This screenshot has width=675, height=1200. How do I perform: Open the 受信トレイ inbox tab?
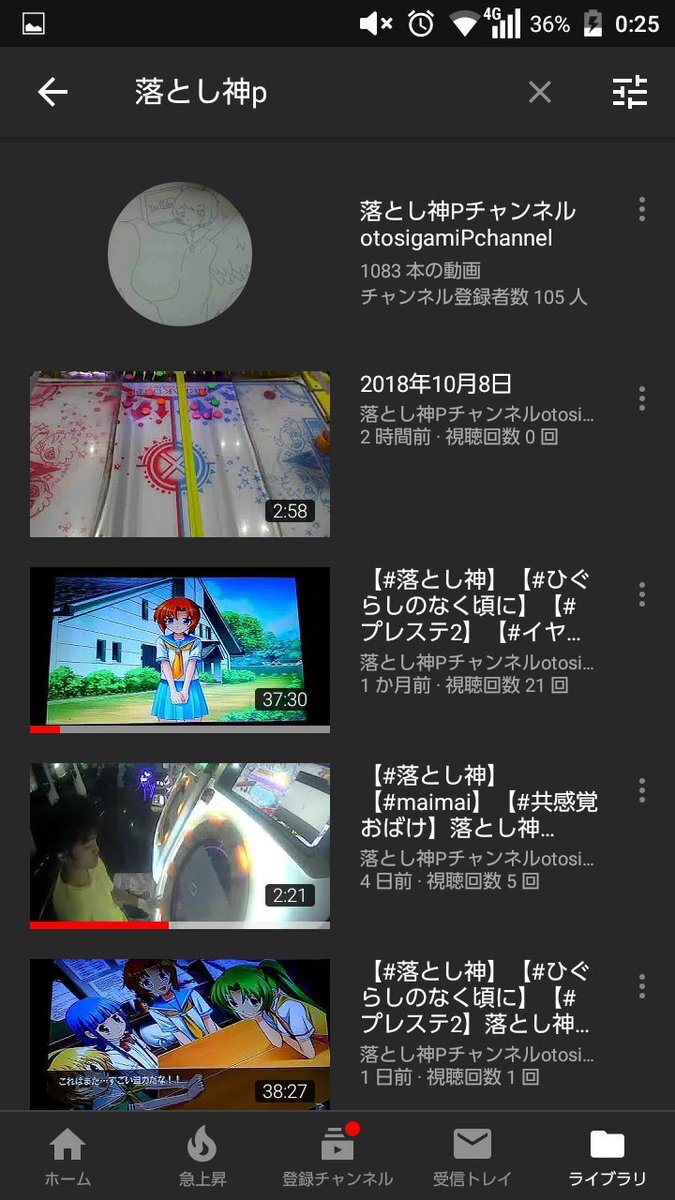coord(472,1156)
